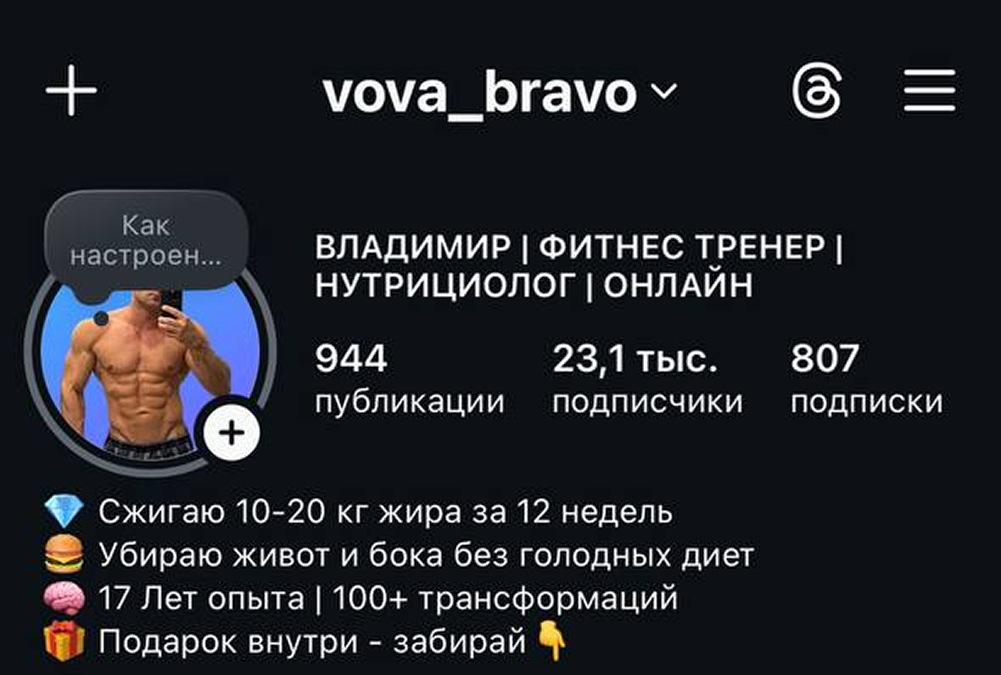The height and width of the screenshot is (675, 1001).
Task: Open the profile photo
Action: pyautogui.click(x=150, y=368)
